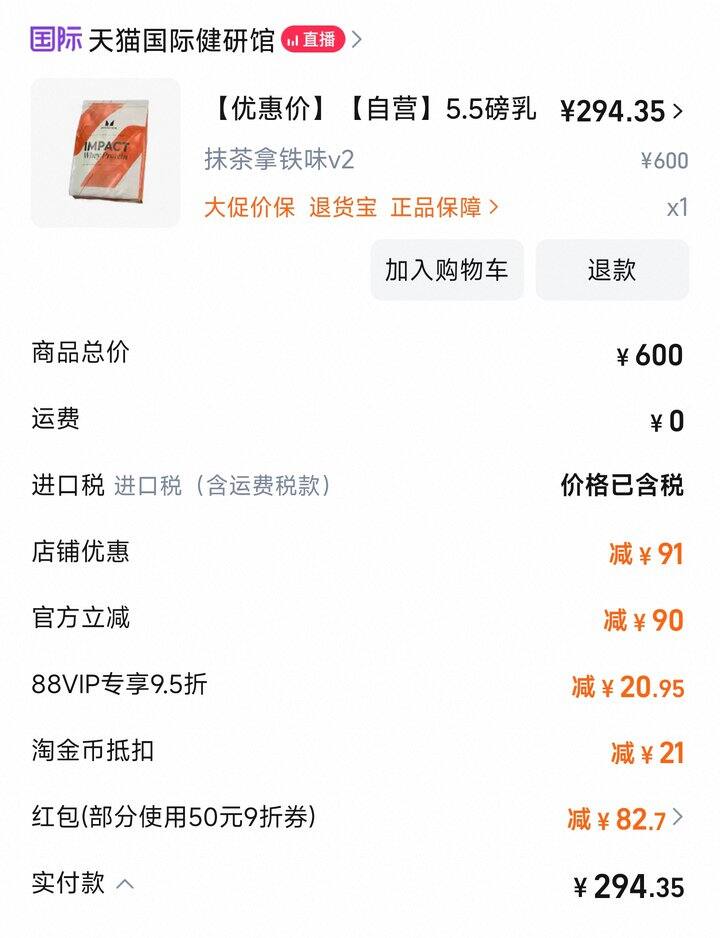Open the 天猫国际健研馆 store page
This screenshot has width=720, height=938.
pyautogui.click(x=180, y=40)
